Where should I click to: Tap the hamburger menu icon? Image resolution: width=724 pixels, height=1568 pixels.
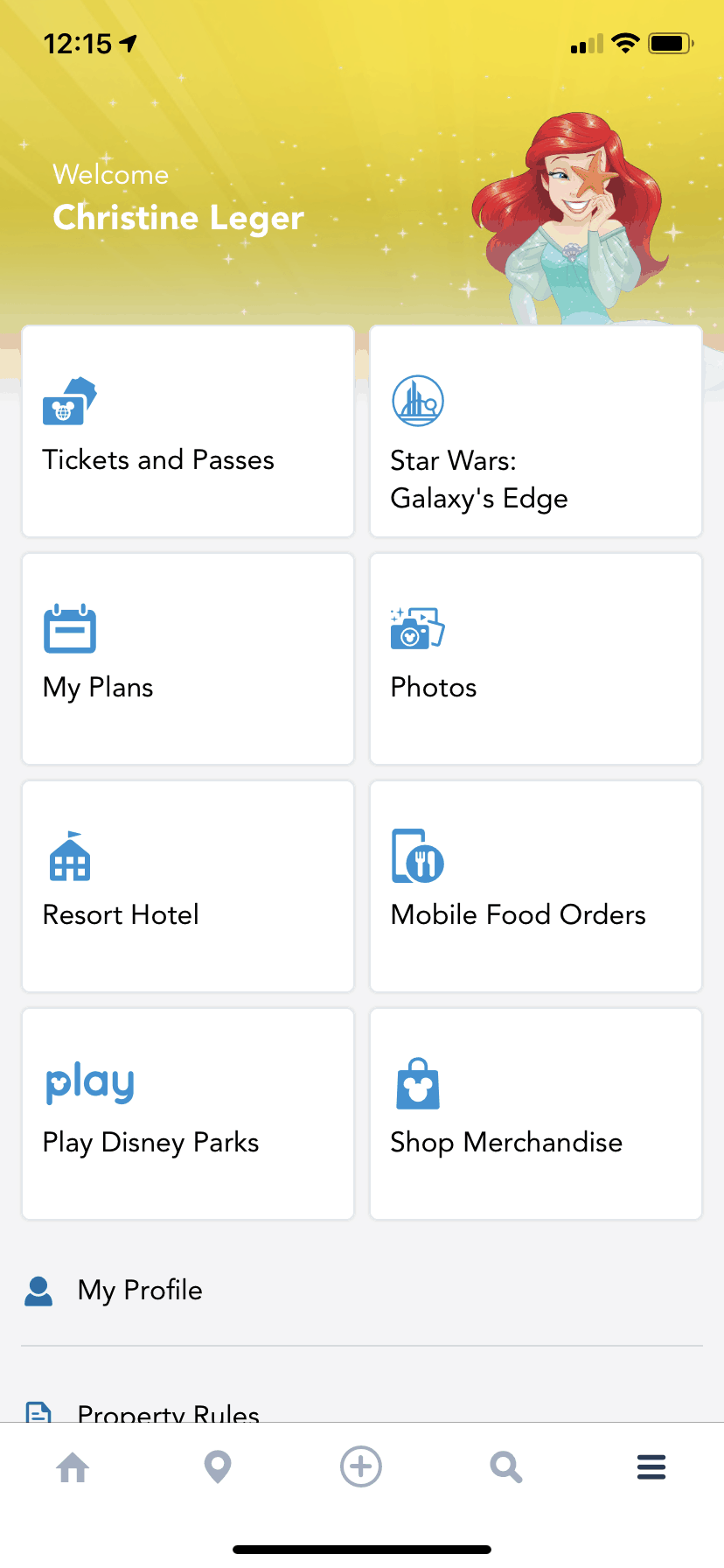[651, 1466]
